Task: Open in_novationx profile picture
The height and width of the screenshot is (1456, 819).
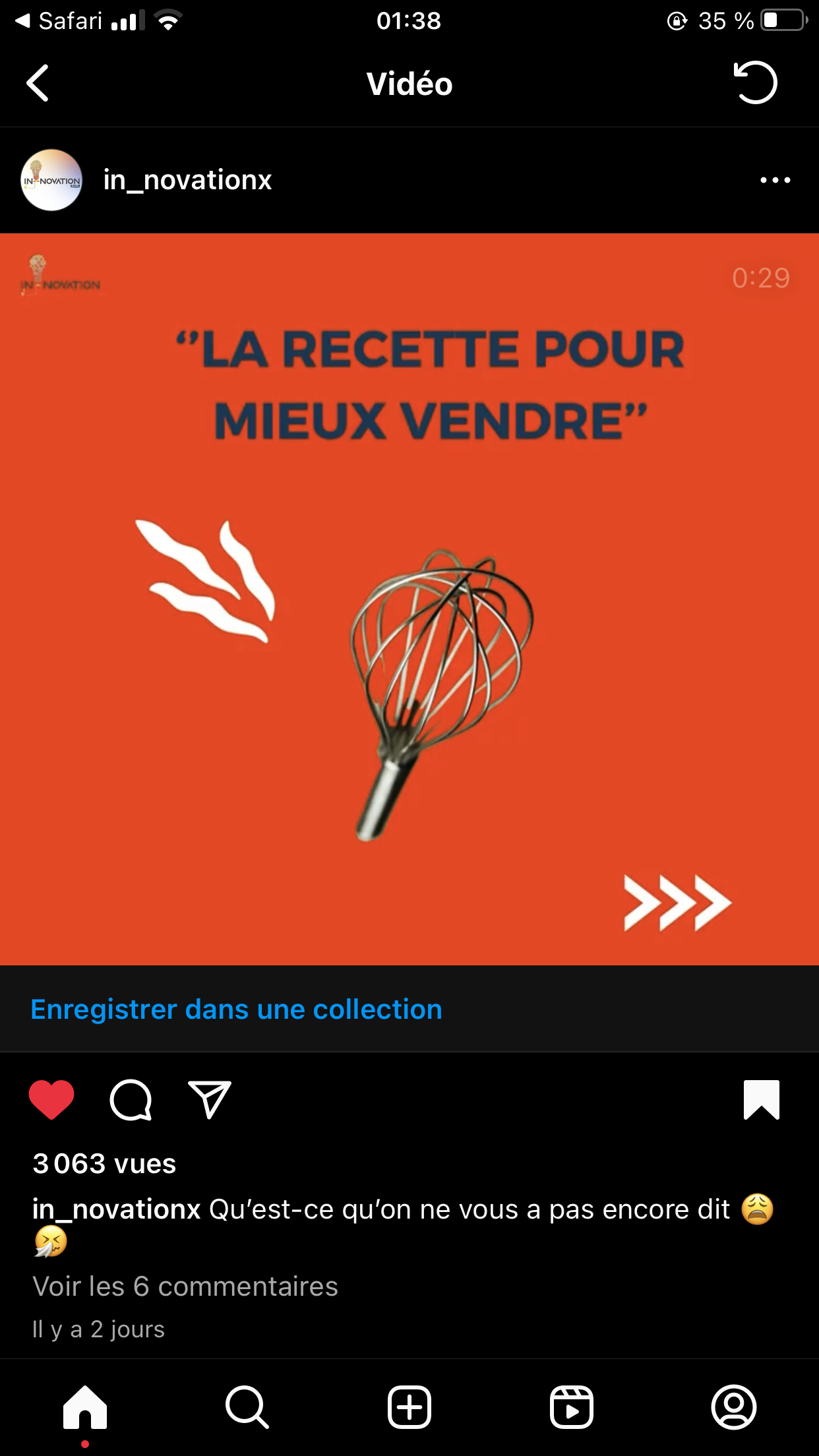Action: 51,180
